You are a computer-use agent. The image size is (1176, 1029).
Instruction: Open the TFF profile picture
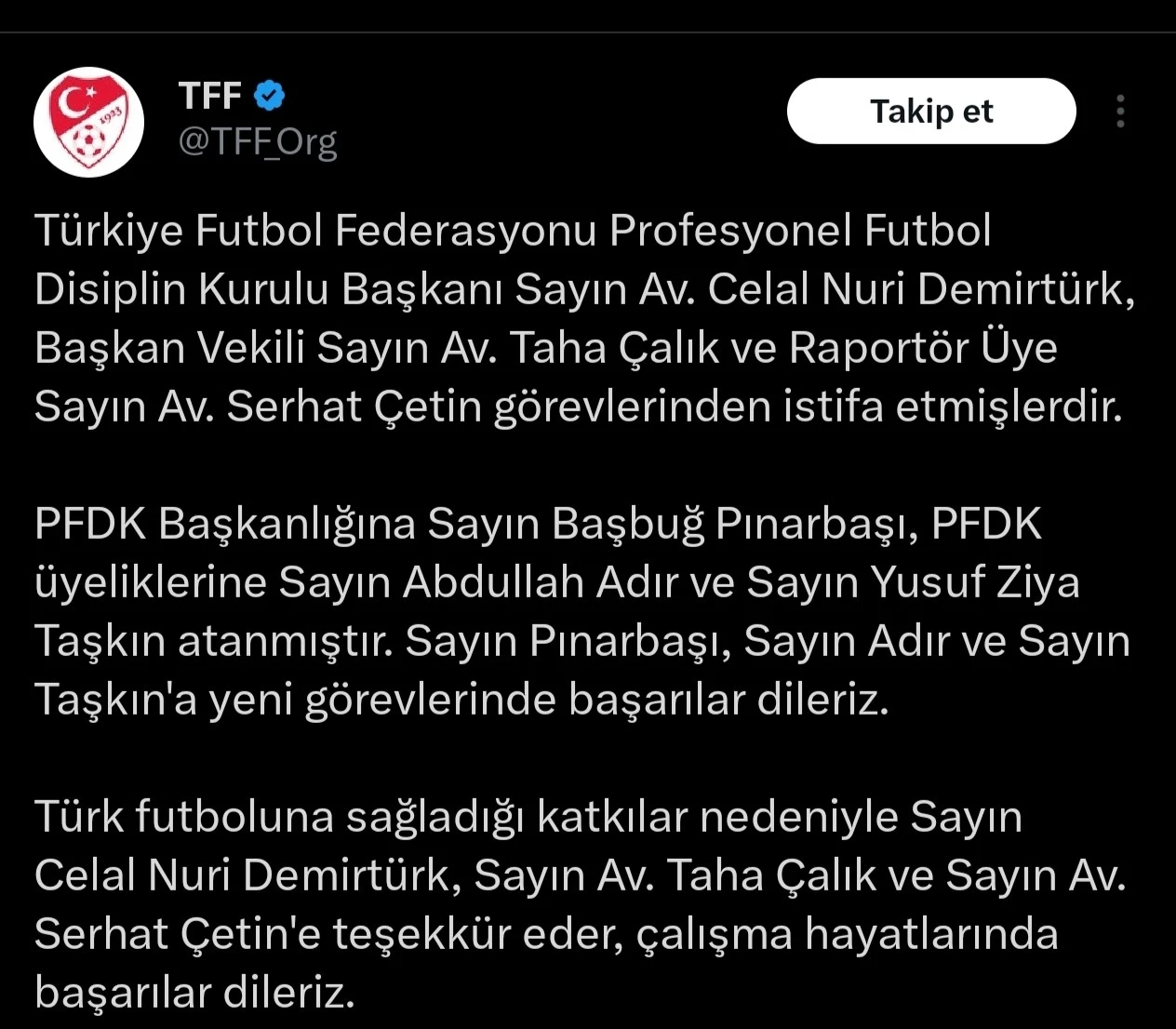[89, 122]
